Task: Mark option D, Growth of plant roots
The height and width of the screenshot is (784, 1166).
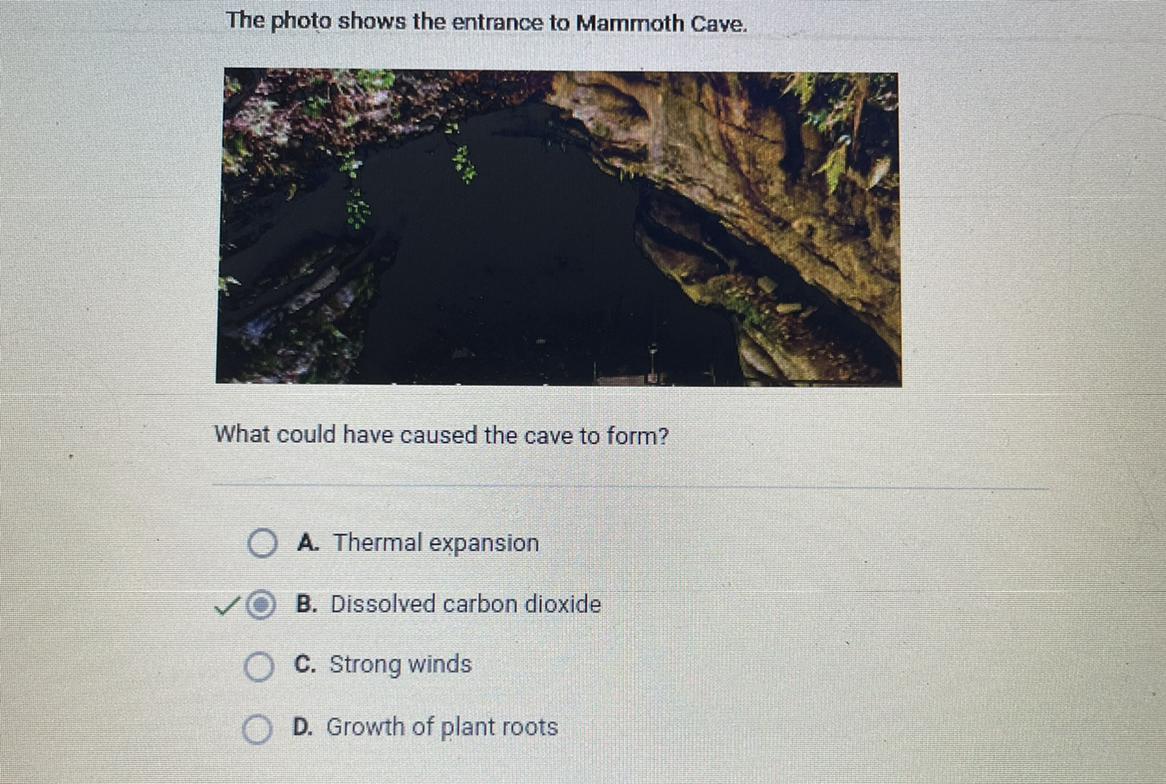Action: point(257,730)
